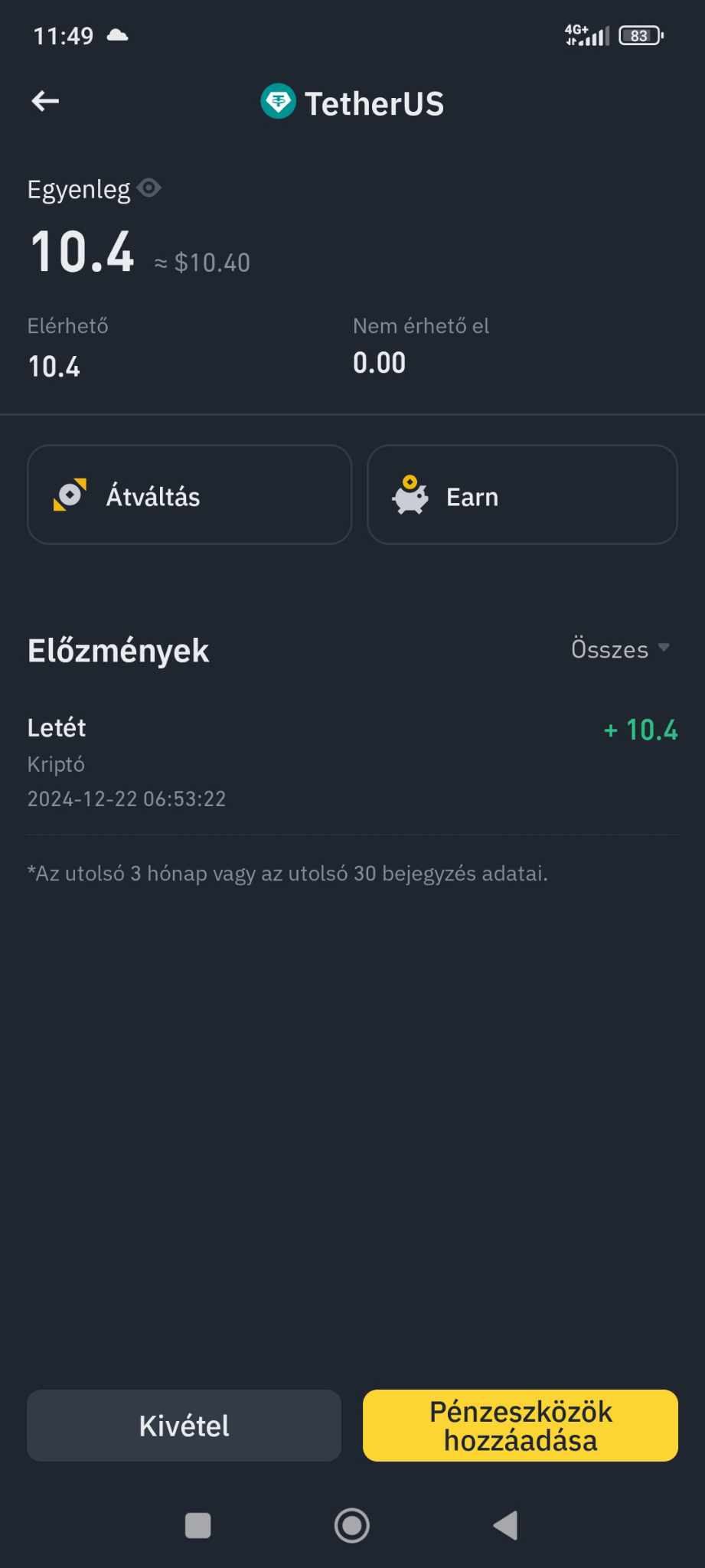This screenshot has width=705, height=1568.
Task: Open the Letét deposit of +10.4
Action: 352,762
